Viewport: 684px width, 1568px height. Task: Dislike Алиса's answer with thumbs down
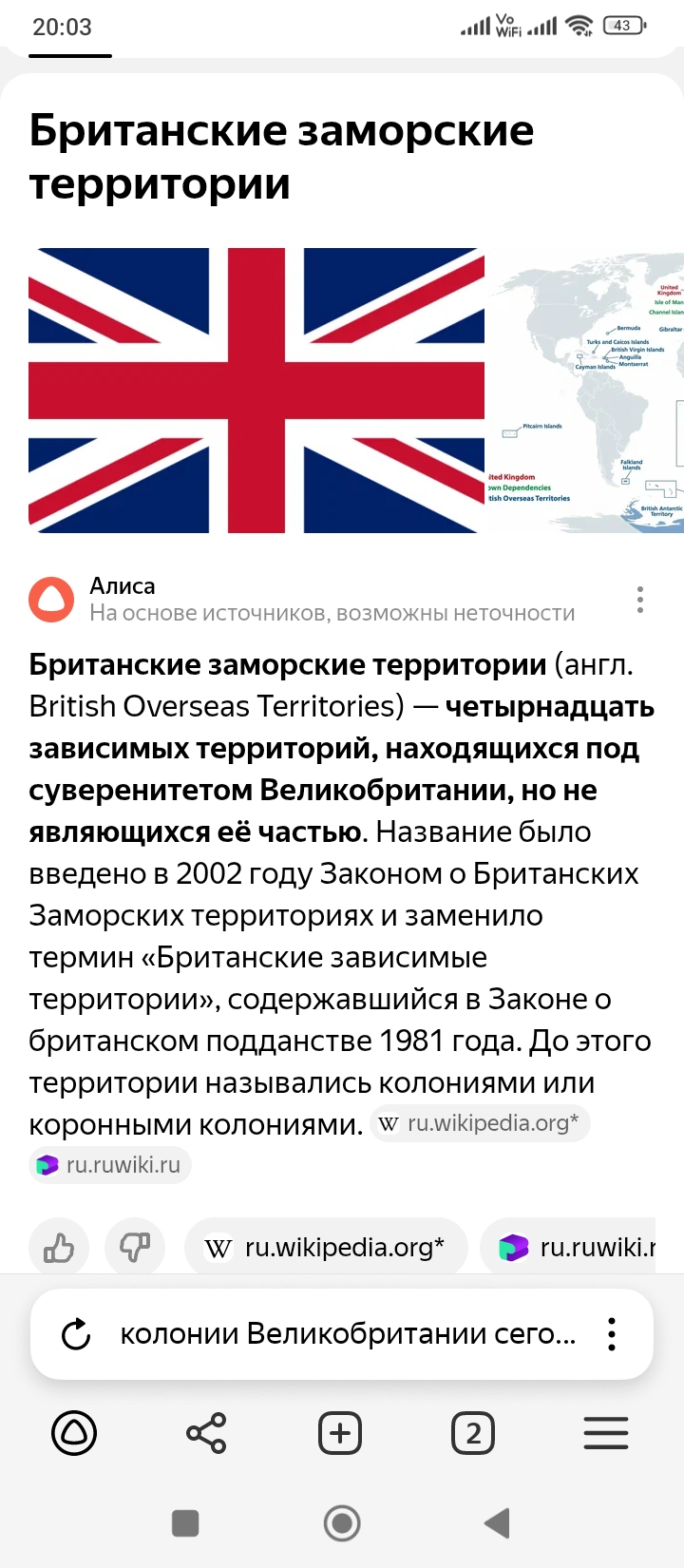tap(135, 1247)
